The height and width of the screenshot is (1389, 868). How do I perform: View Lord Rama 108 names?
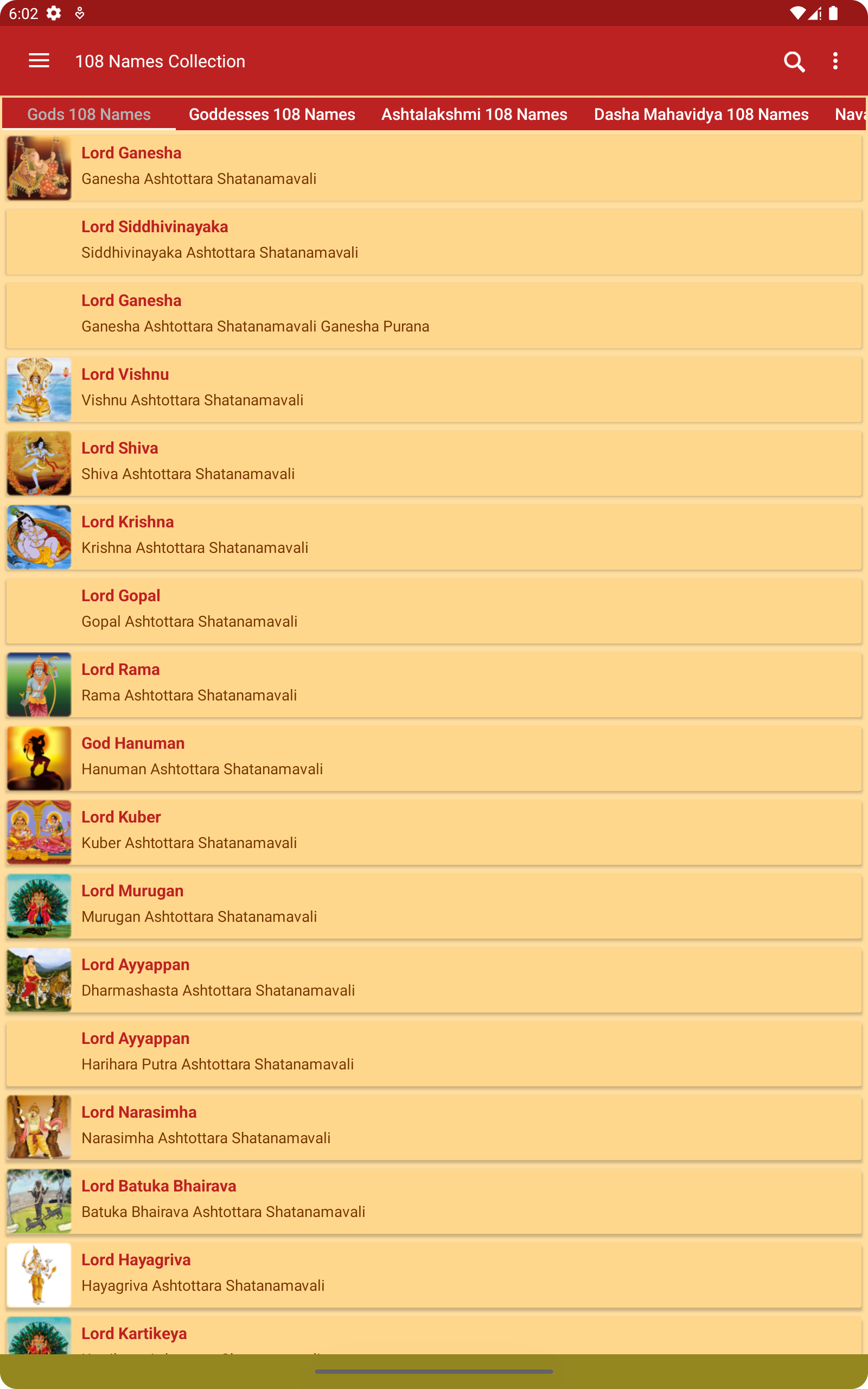coord(433,684)
